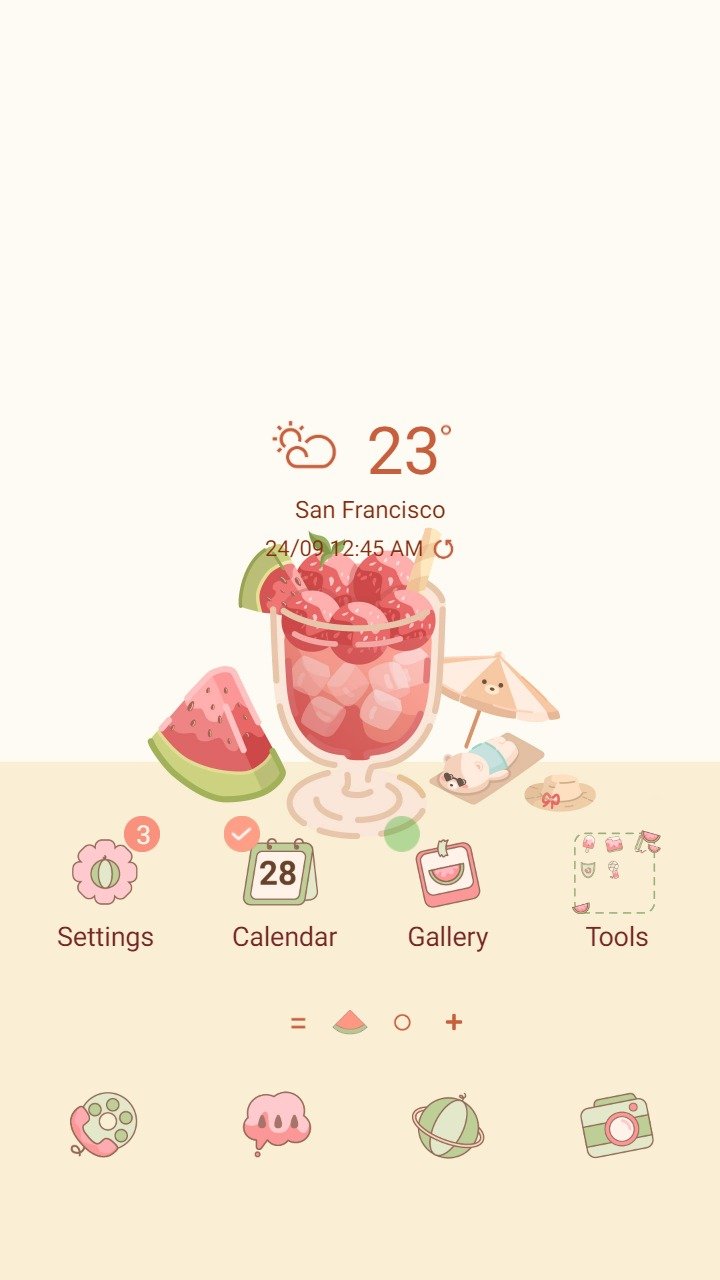Viewport: 720px width, 1280px height.
Task: Open the camera app in the dock
Action: coord(617,1125)
